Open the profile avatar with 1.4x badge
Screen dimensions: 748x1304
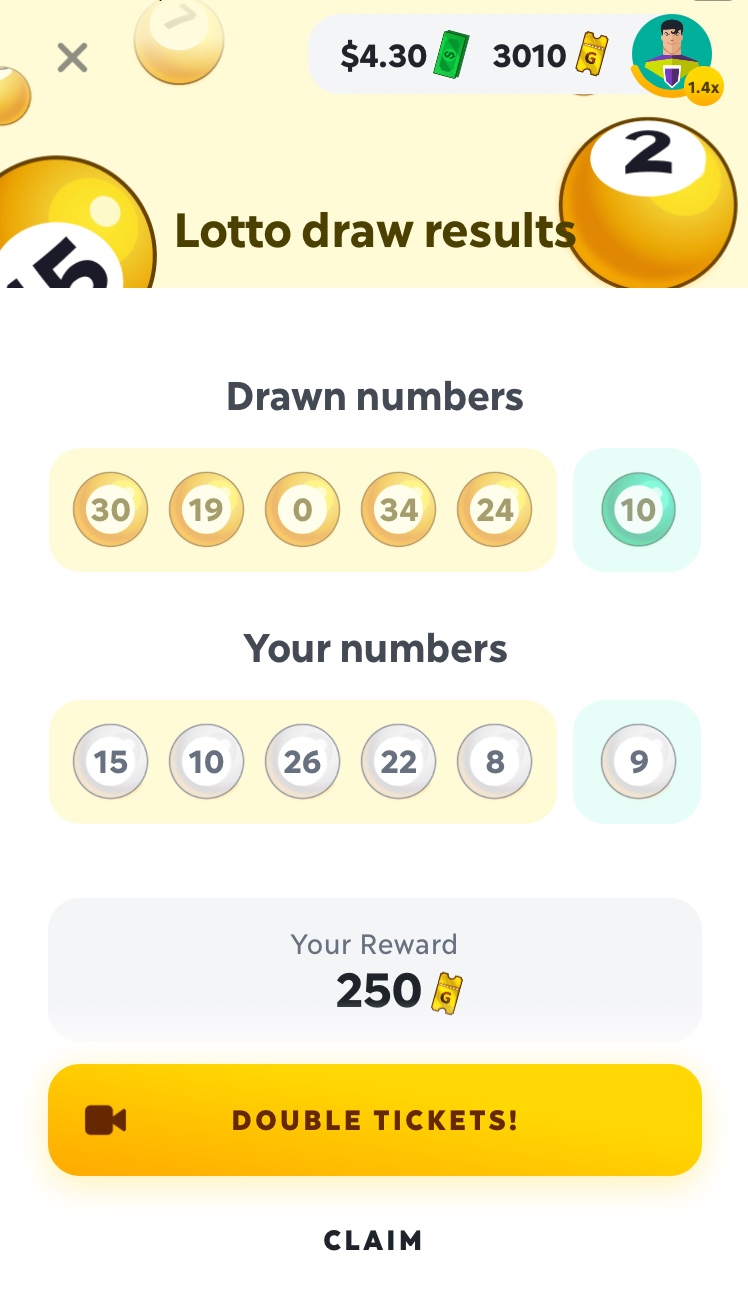[x=673, y=56]
